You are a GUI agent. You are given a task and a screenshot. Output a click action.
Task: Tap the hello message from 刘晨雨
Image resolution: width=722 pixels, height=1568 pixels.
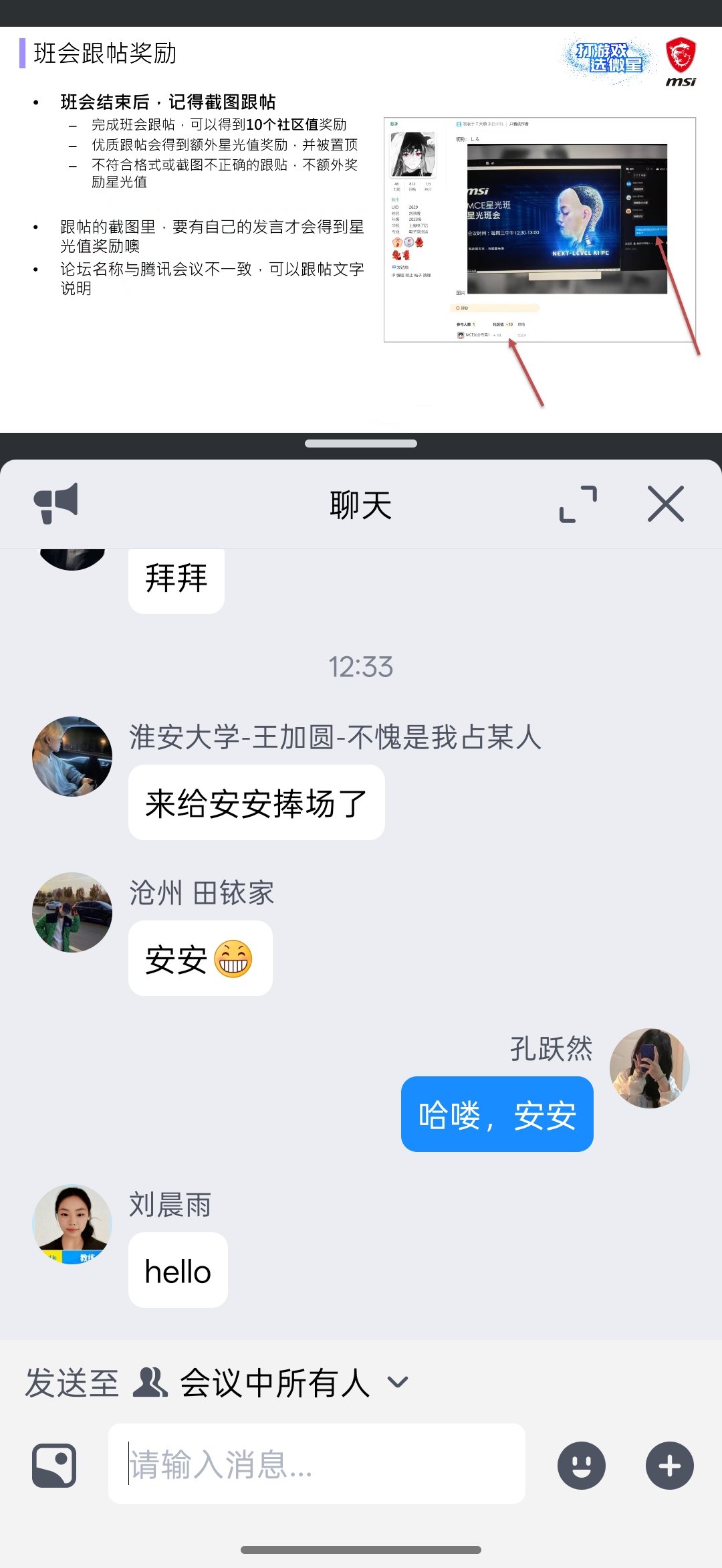pyautogui.click(x=177, y=1270)
